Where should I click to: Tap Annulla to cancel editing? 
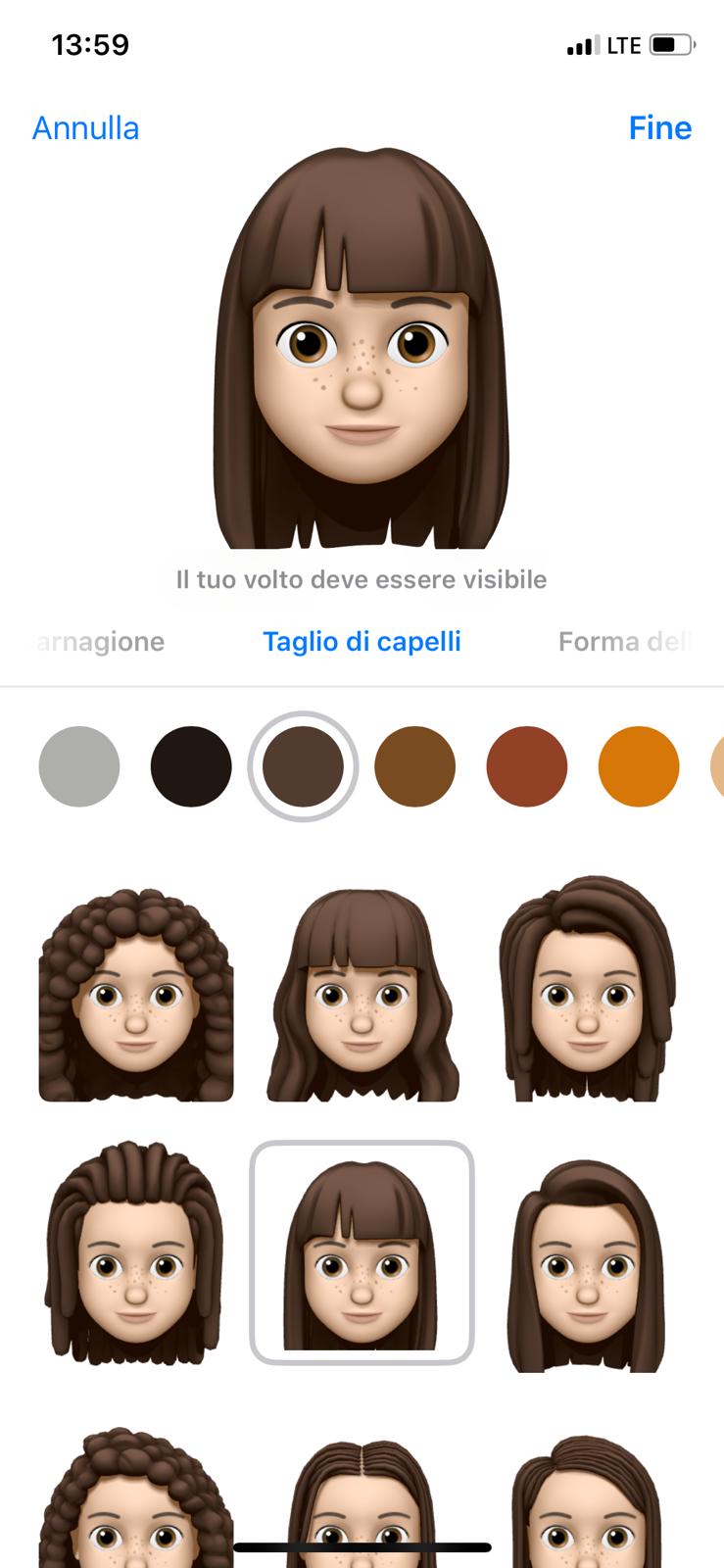click(x=86, y=128)
